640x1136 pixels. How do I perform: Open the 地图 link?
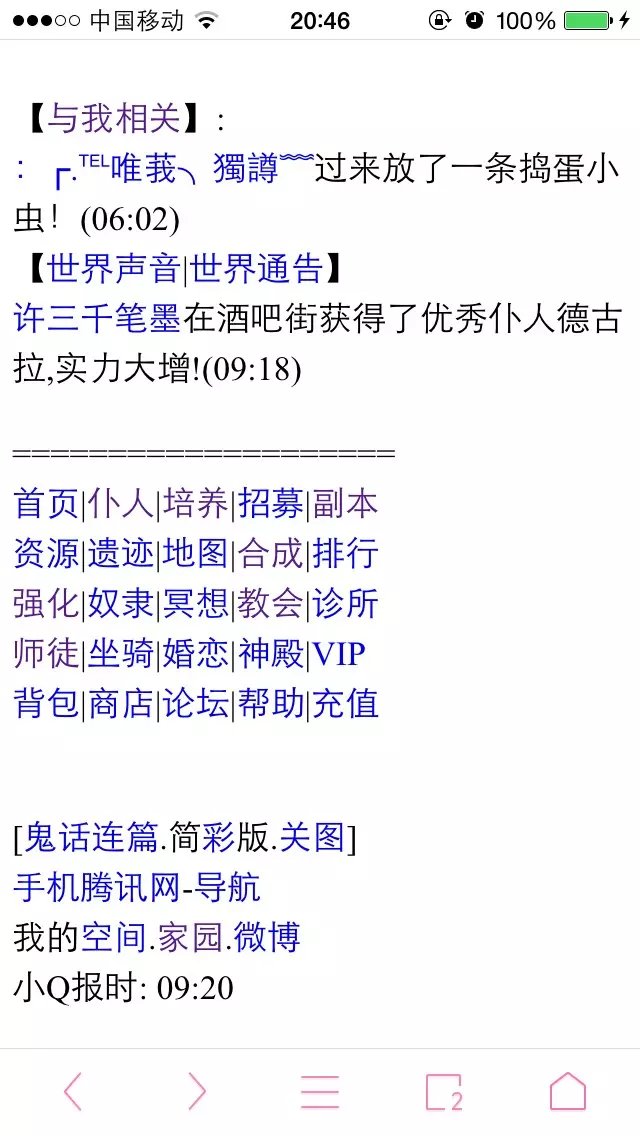click(x=196, y=553)
